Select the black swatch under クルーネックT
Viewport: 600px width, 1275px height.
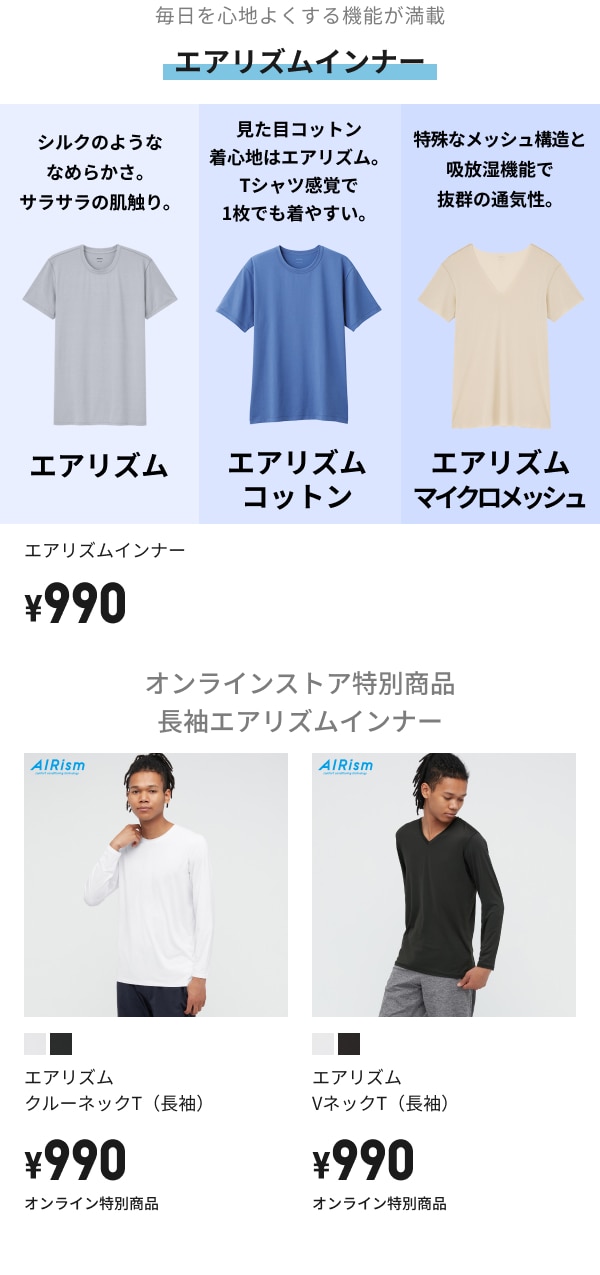(x=61, y=1044)
